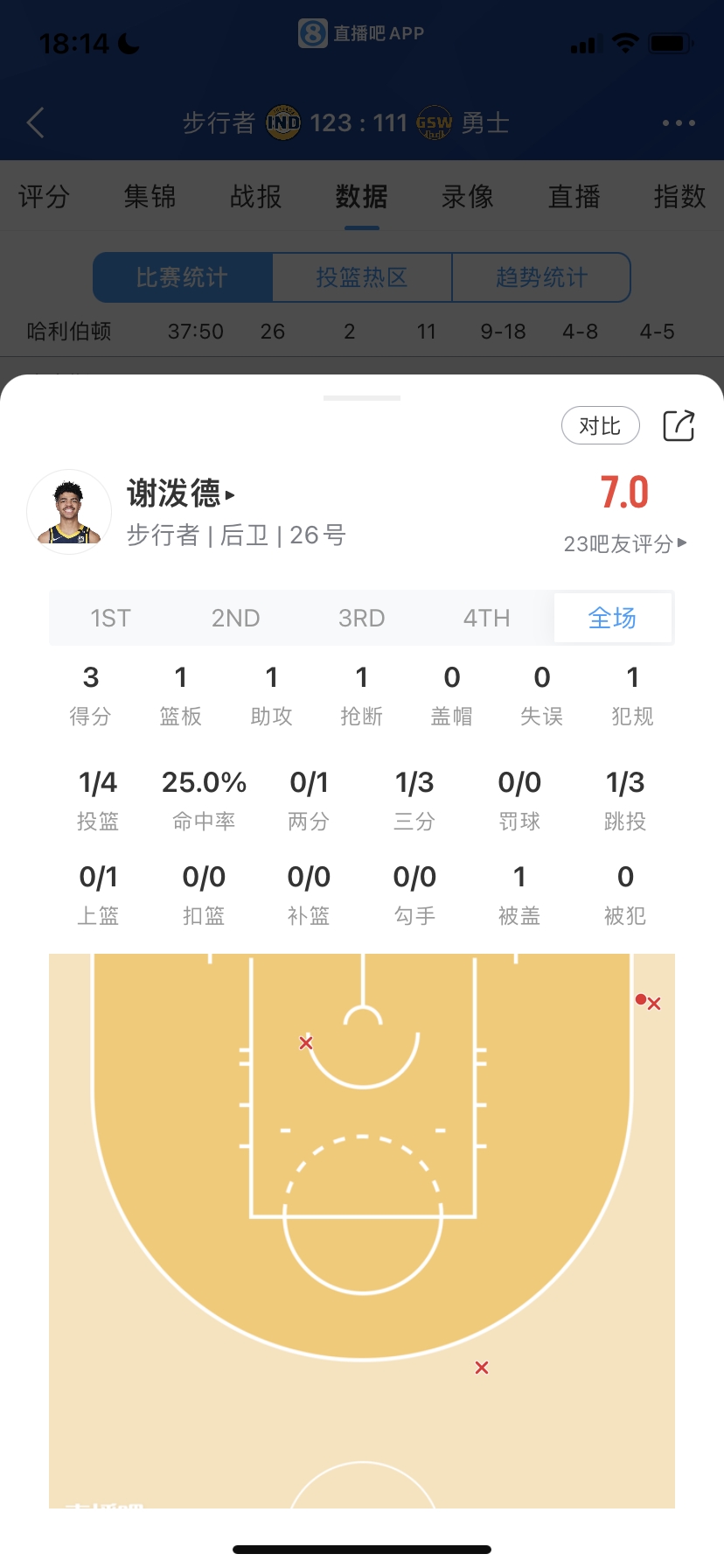Switch to the 集锦 tab
This screenshot has height=1568, width=724.
[150, 197]
